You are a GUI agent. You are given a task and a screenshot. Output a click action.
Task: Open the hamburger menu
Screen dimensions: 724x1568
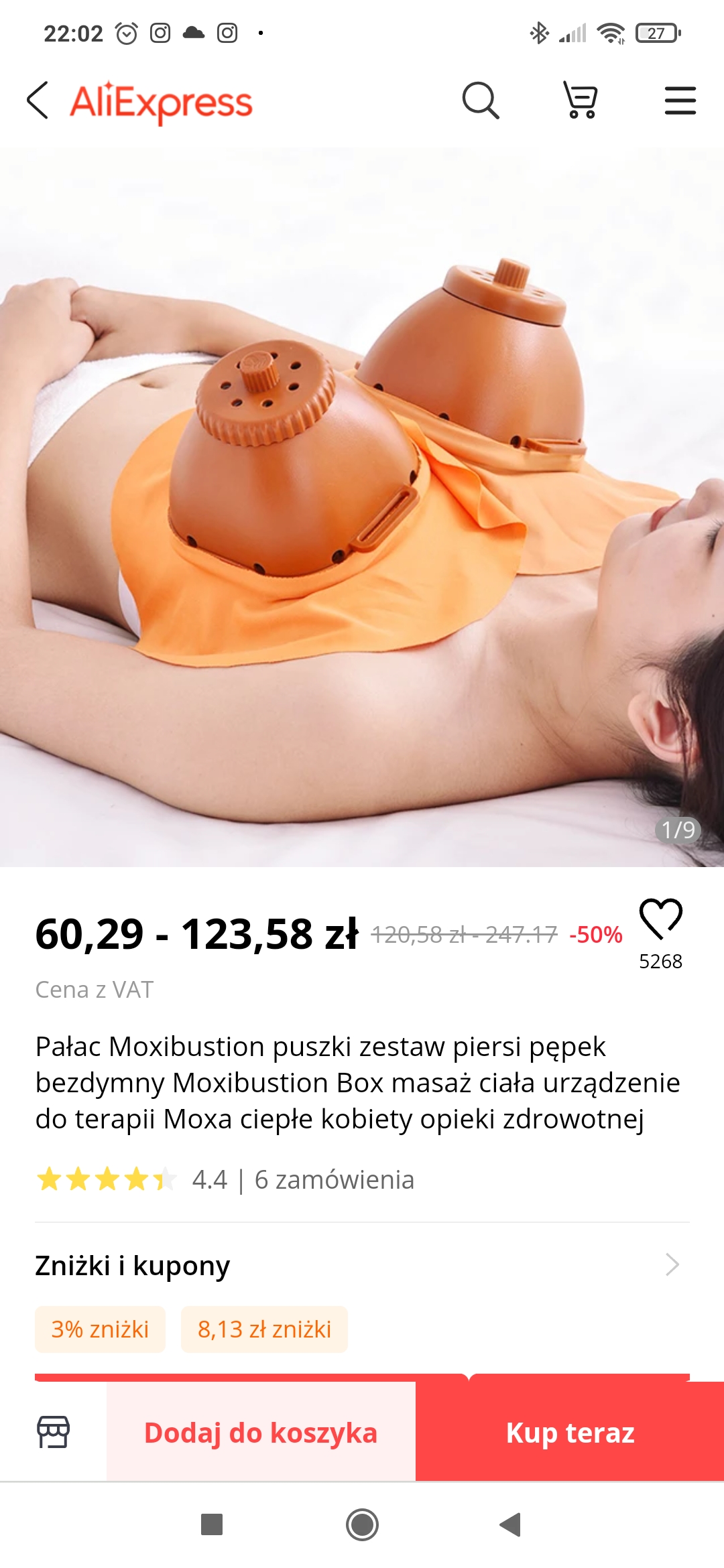[680, 101]
